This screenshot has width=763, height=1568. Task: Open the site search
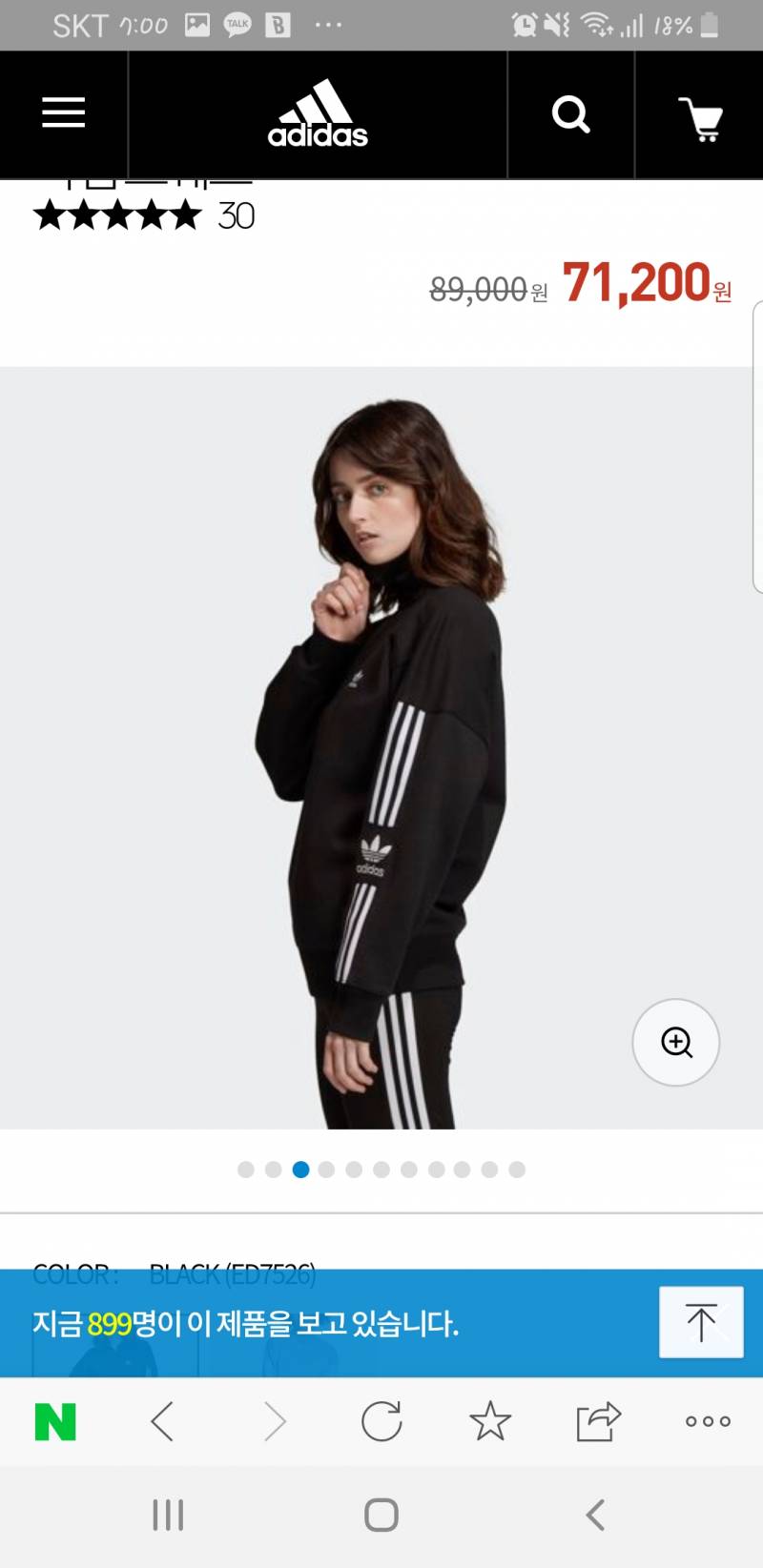[570, 115]
